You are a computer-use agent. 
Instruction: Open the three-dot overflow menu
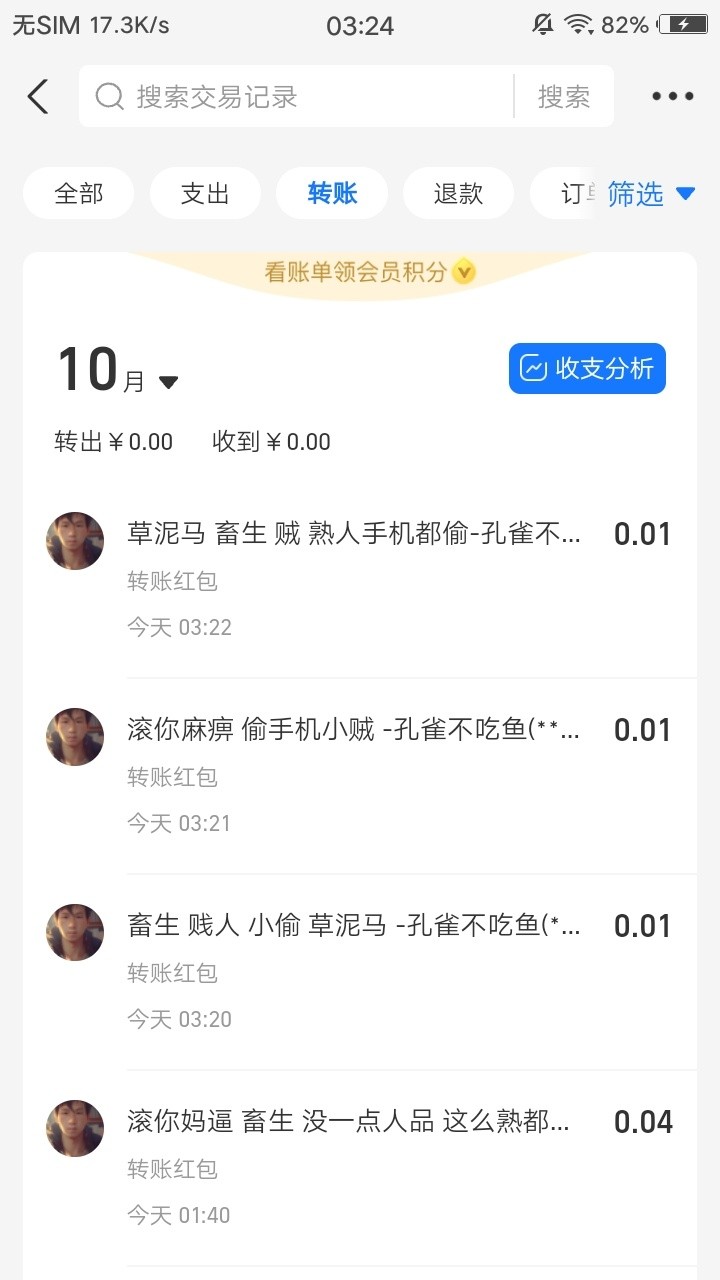[672, 97]
